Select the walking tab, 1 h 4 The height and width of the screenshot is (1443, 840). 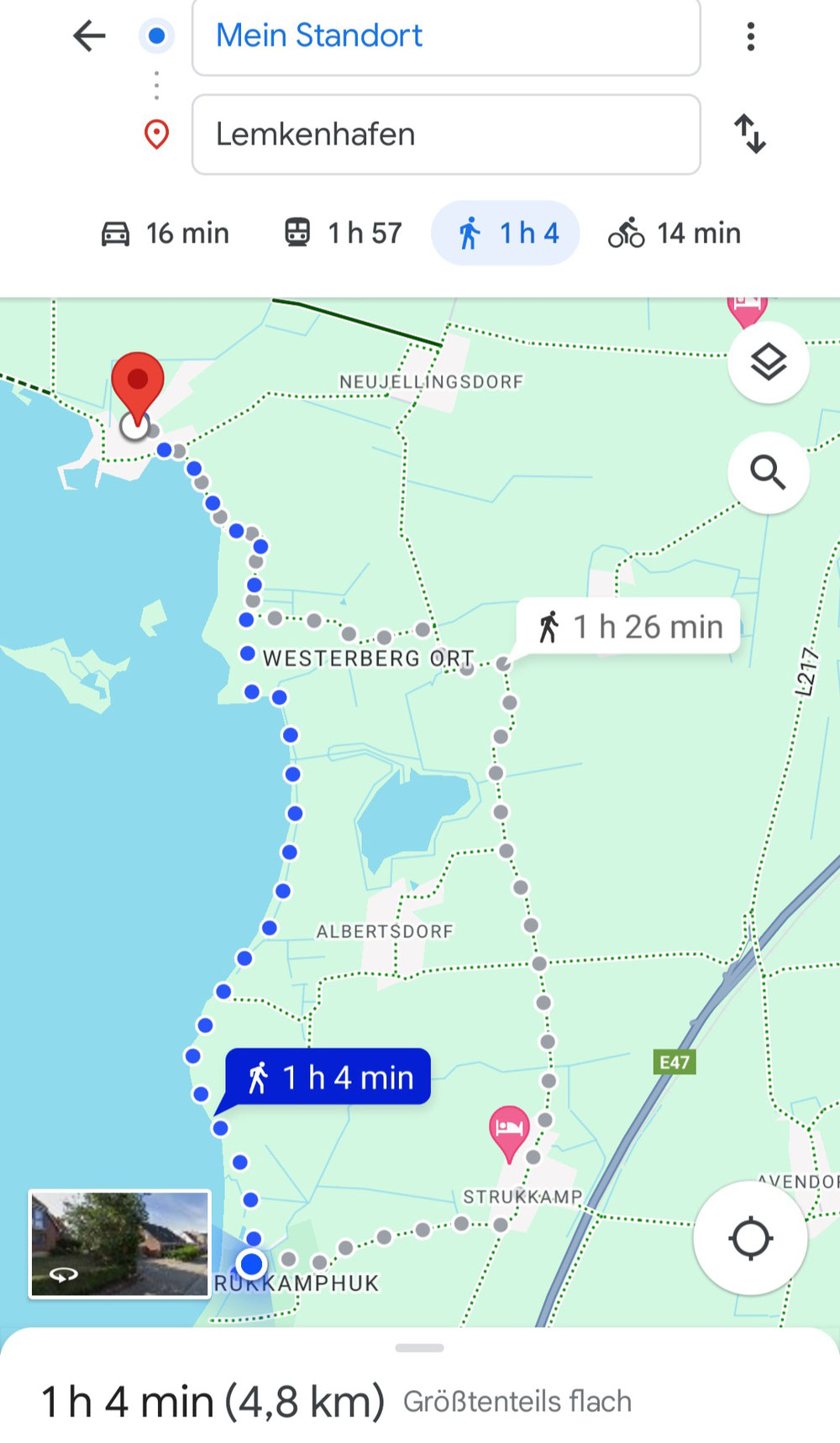pos(506,234)
